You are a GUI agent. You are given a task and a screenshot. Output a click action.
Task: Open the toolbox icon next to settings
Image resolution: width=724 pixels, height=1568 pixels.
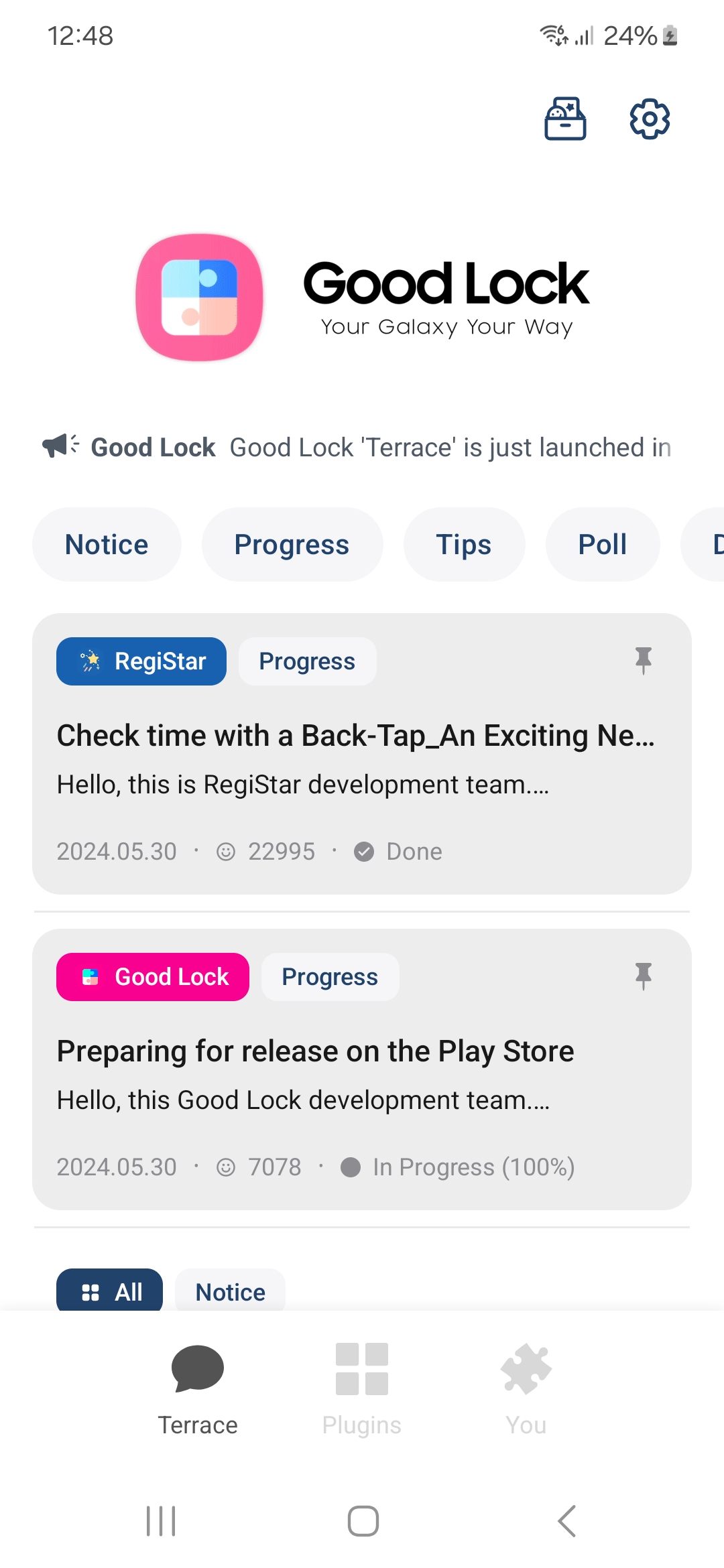click(565, 119)
